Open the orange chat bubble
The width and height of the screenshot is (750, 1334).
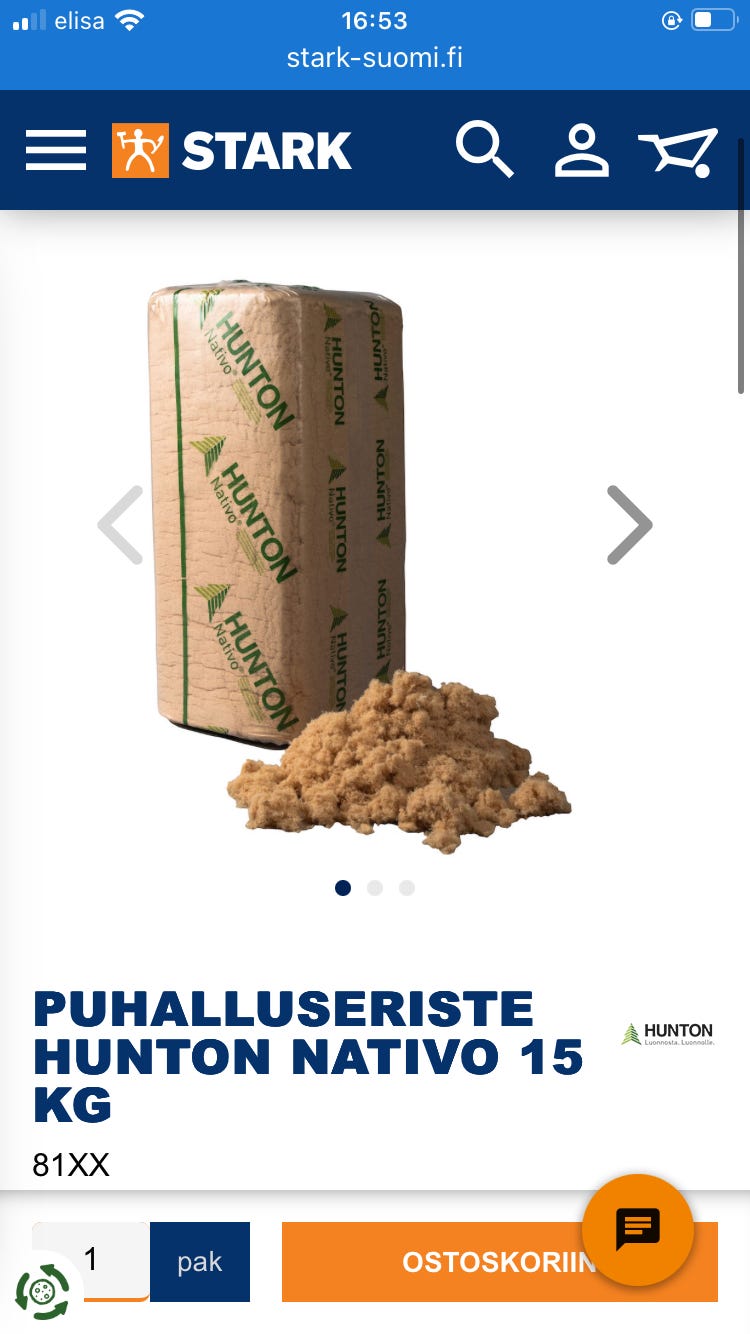pos(637,1229)
